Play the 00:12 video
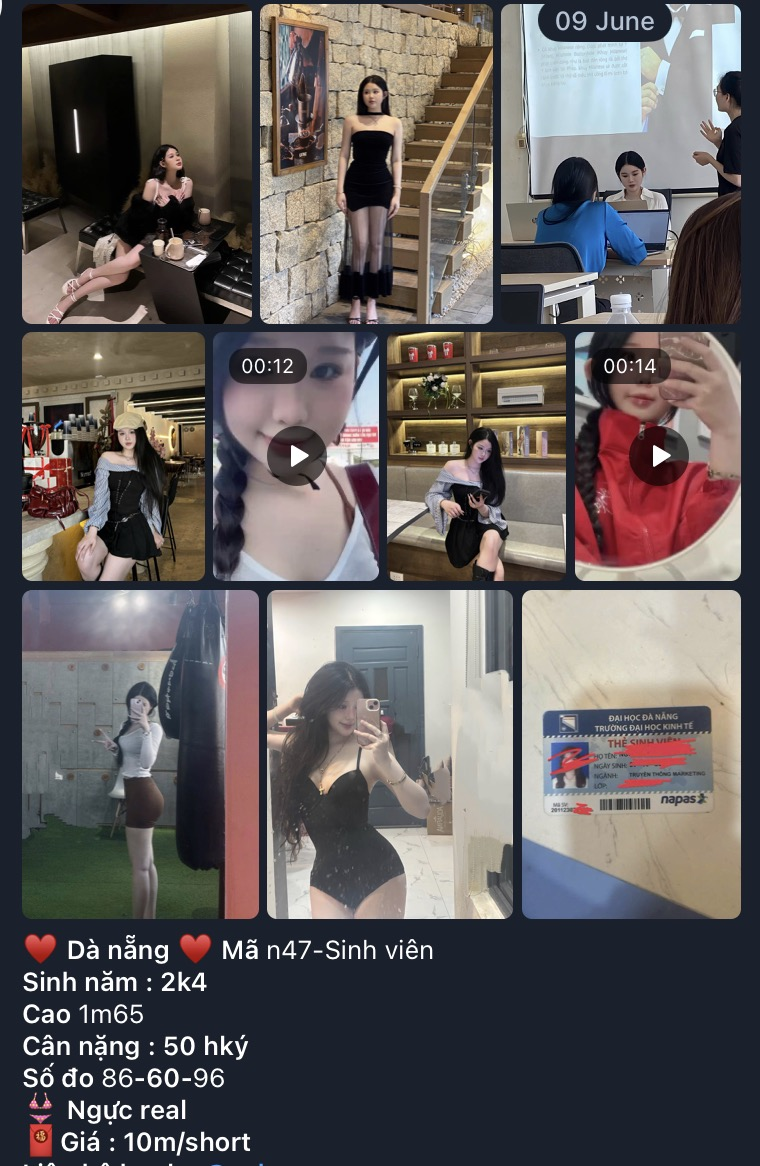Viewport: 760px width, 1166px height. (x=296, y=456)
